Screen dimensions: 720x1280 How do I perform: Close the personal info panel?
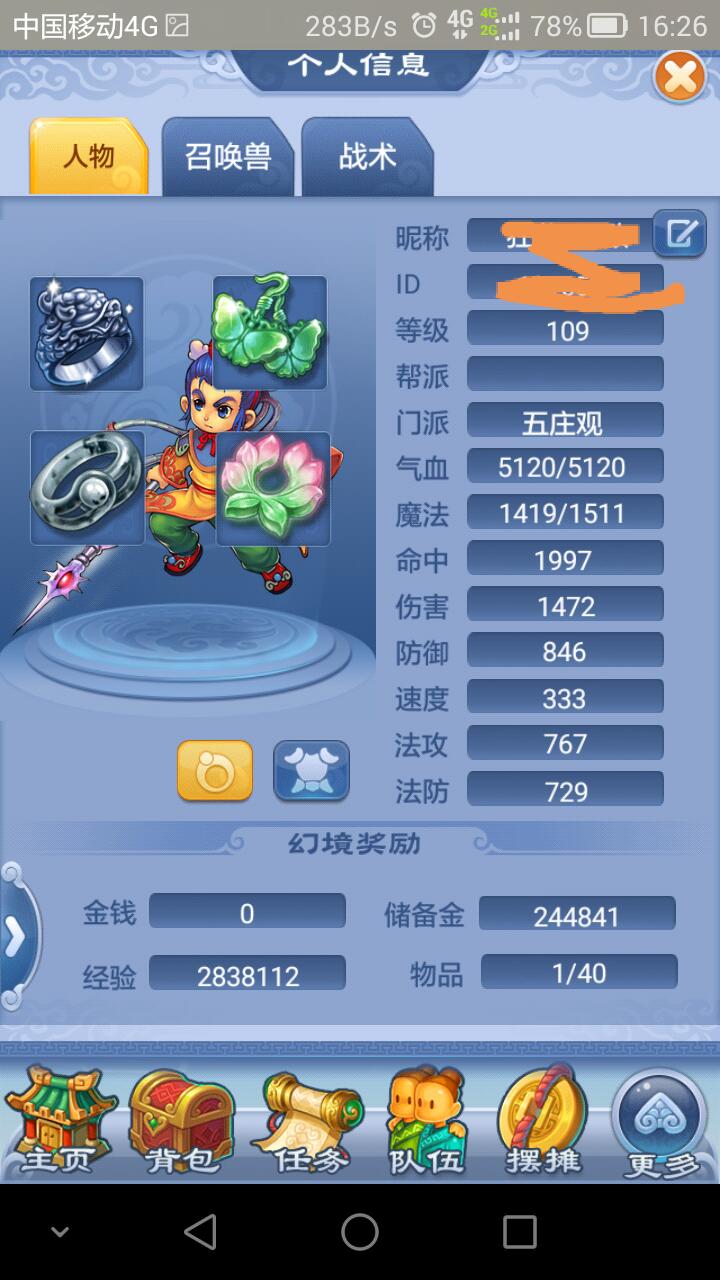coord(680,77)
